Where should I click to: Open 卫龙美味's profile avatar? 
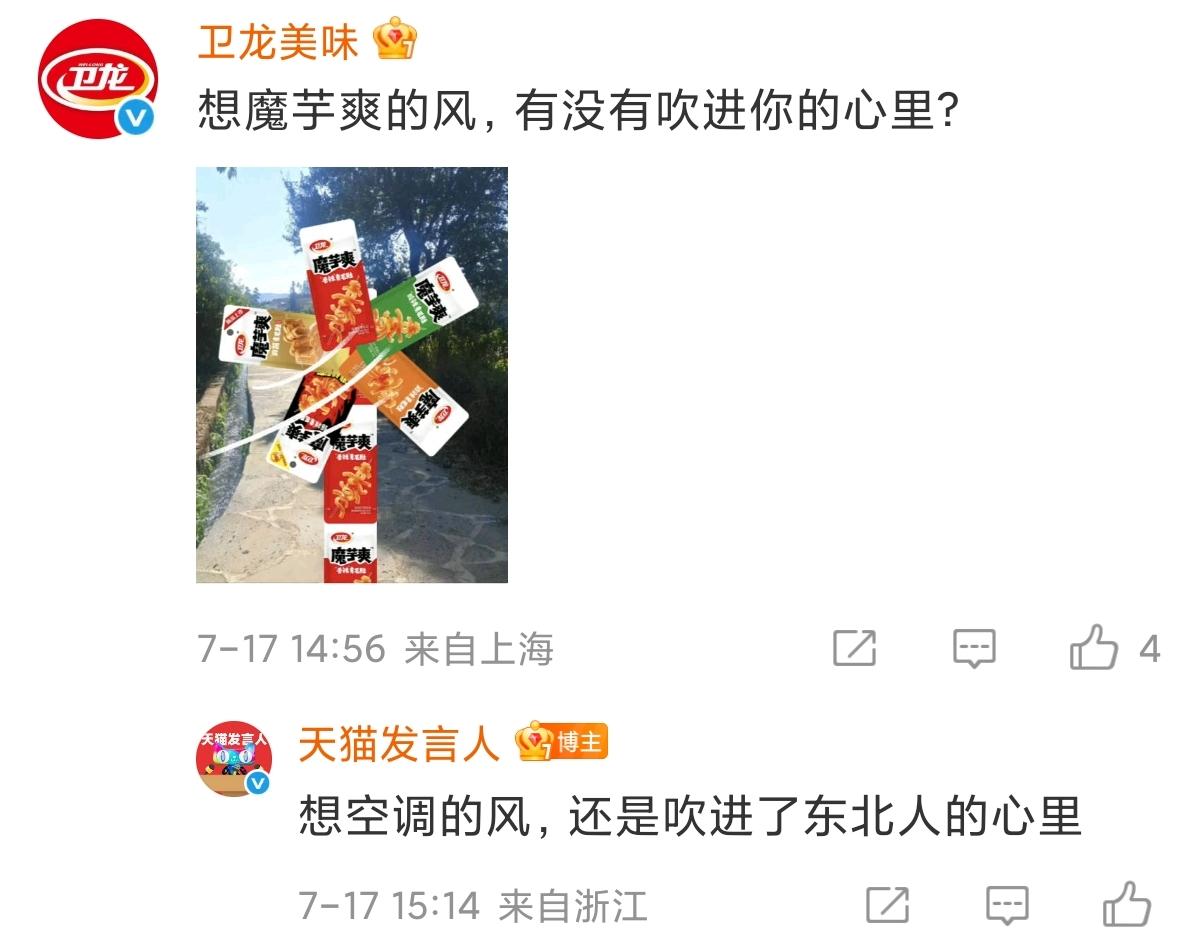[x=97, y=78]
